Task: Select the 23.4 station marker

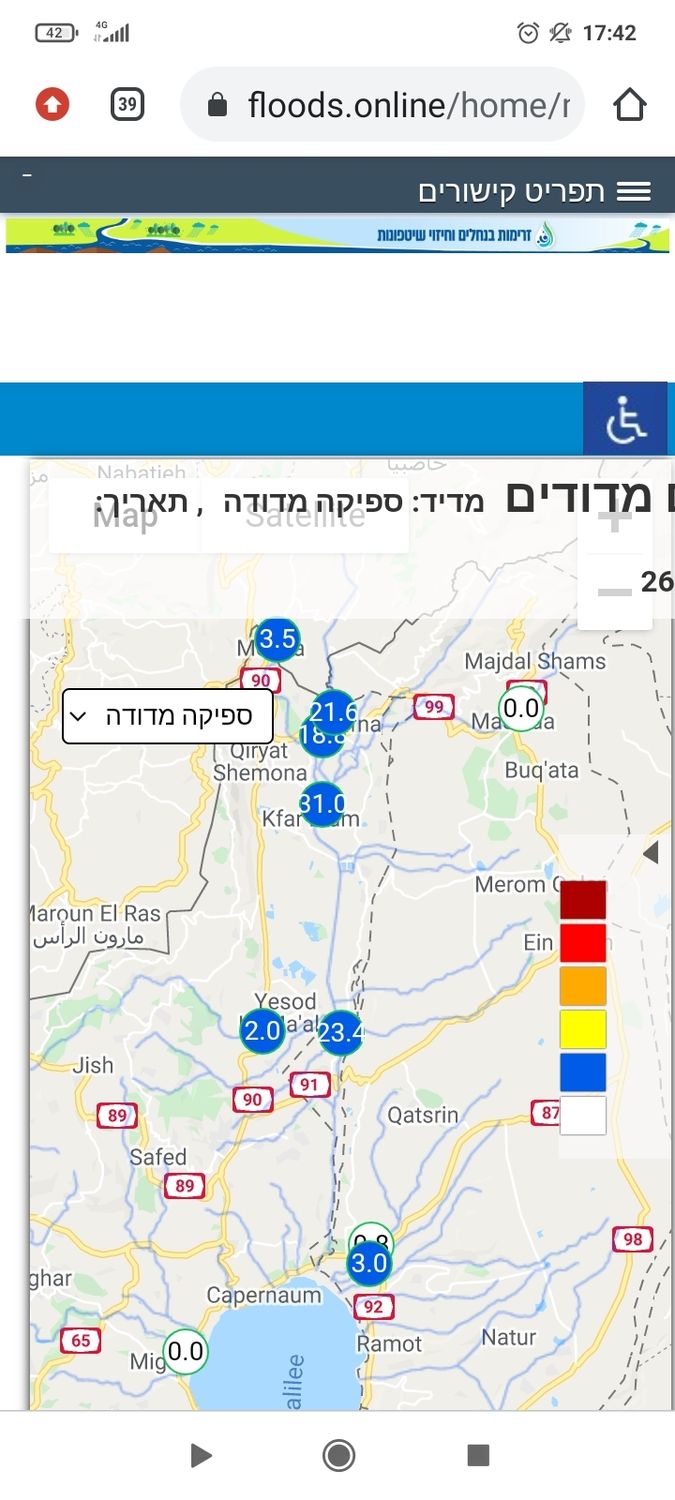Action: tap(341, 1032)
